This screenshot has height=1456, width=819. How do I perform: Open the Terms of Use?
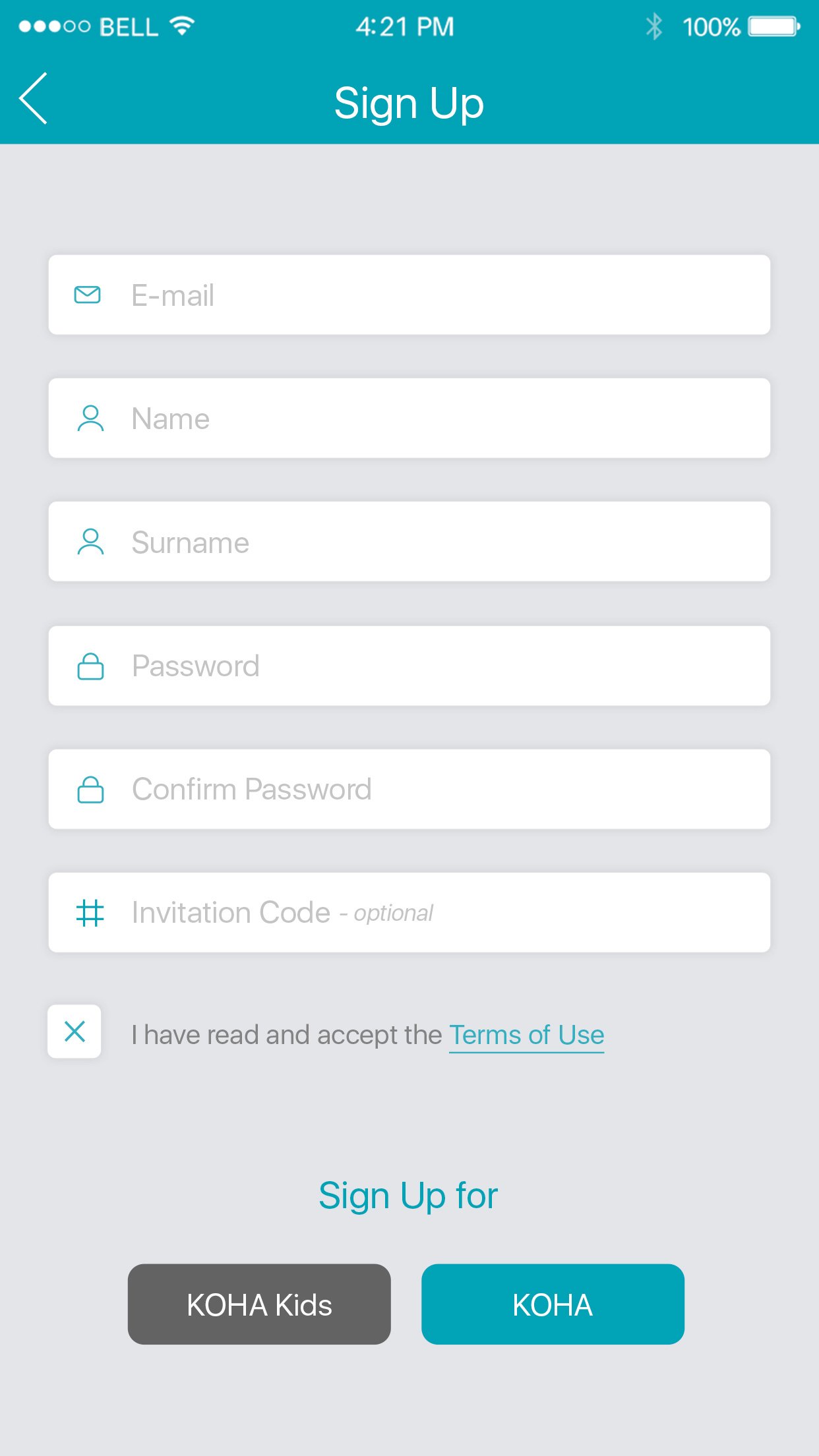pos(526,1034)
